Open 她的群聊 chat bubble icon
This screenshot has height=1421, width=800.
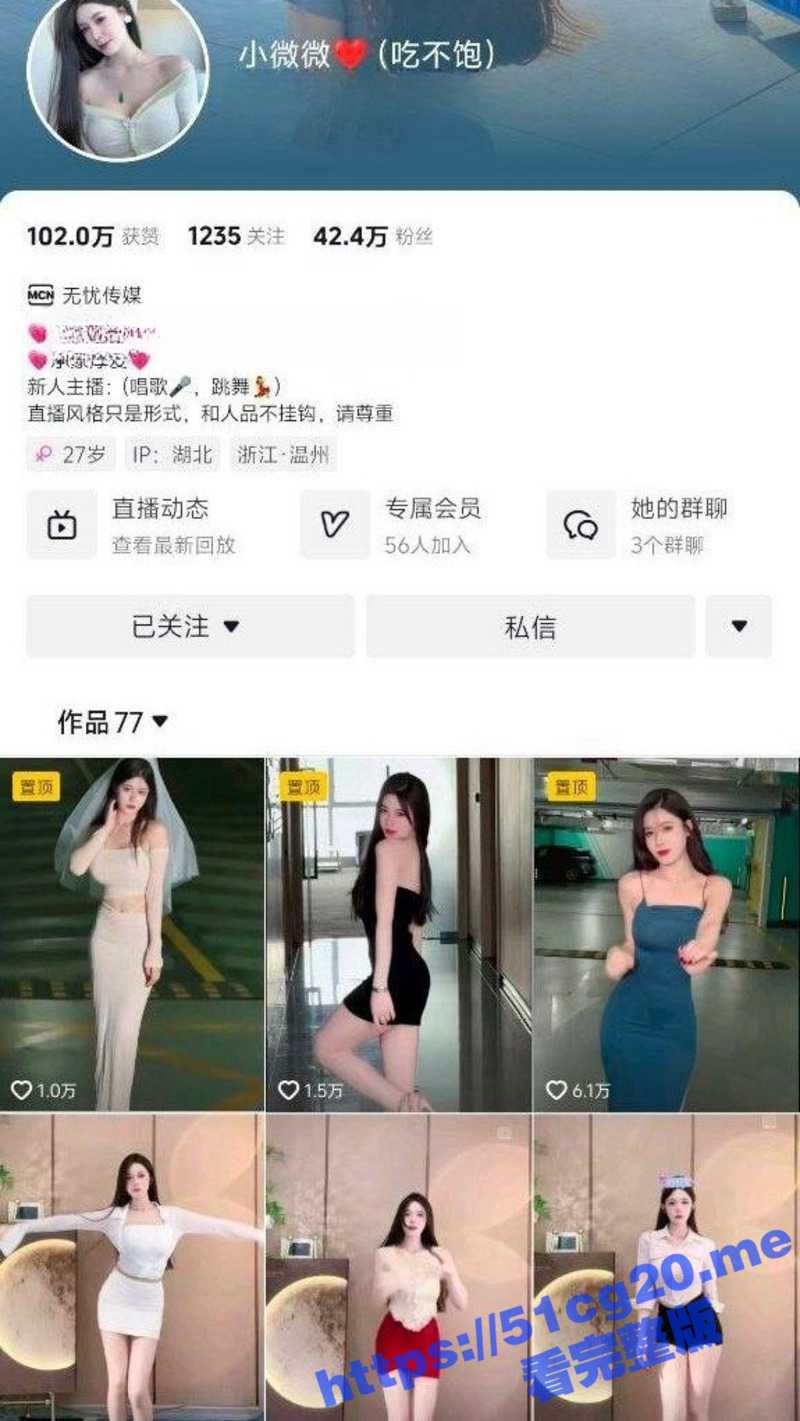coord(580,523)
